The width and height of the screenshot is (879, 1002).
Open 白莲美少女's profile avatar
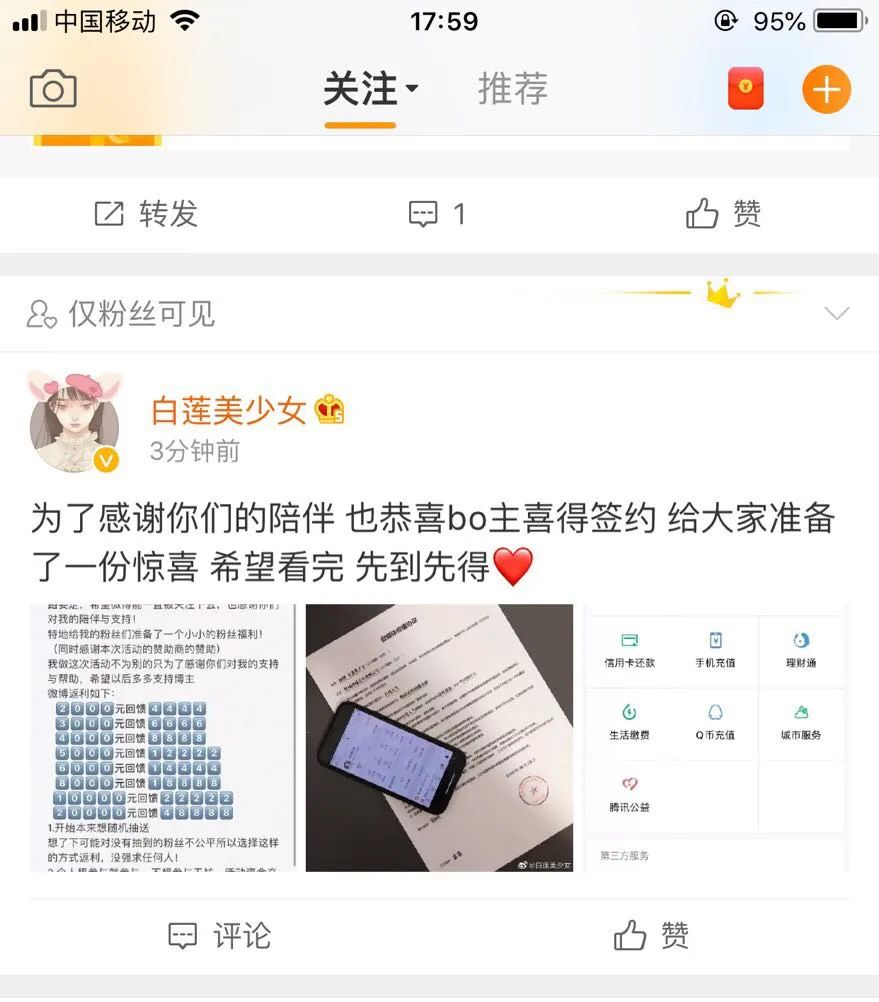75,422
